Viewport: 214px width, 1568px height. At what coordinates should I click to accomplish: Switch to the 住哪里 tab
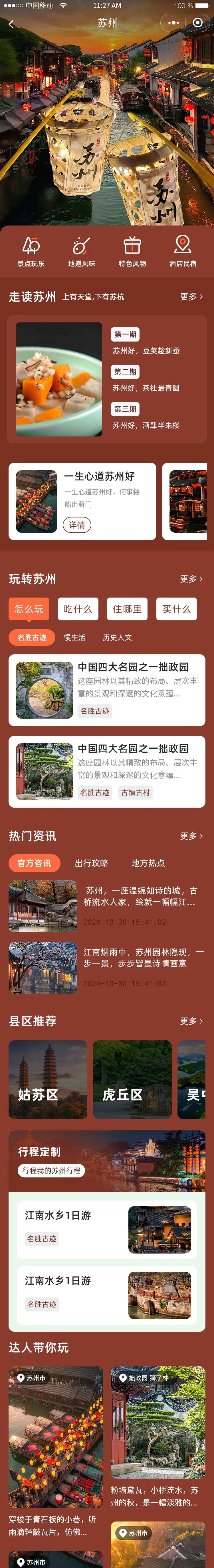(x=127, y=609)
